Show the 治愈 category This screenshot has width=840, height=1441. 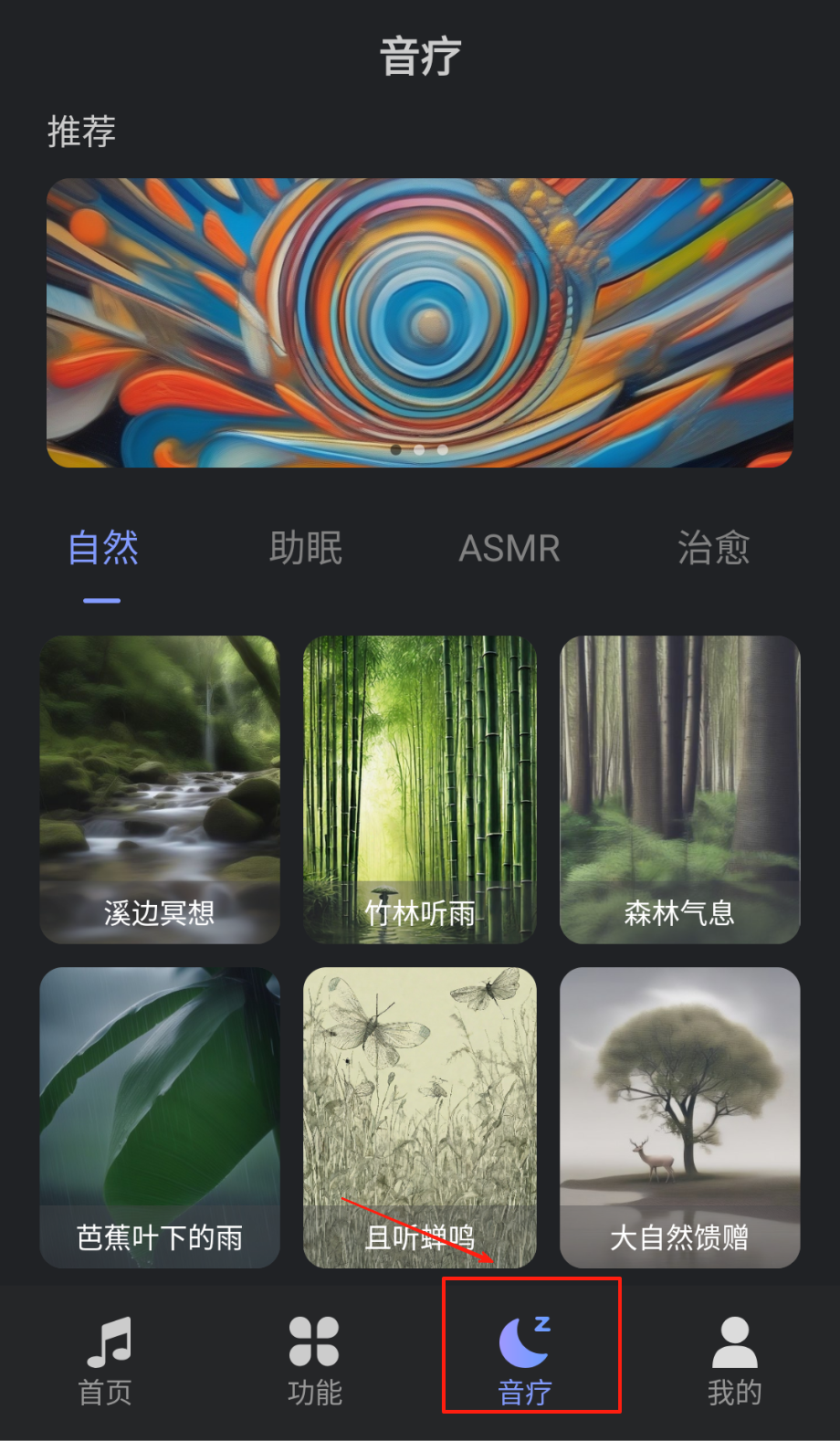coord(713,549)
